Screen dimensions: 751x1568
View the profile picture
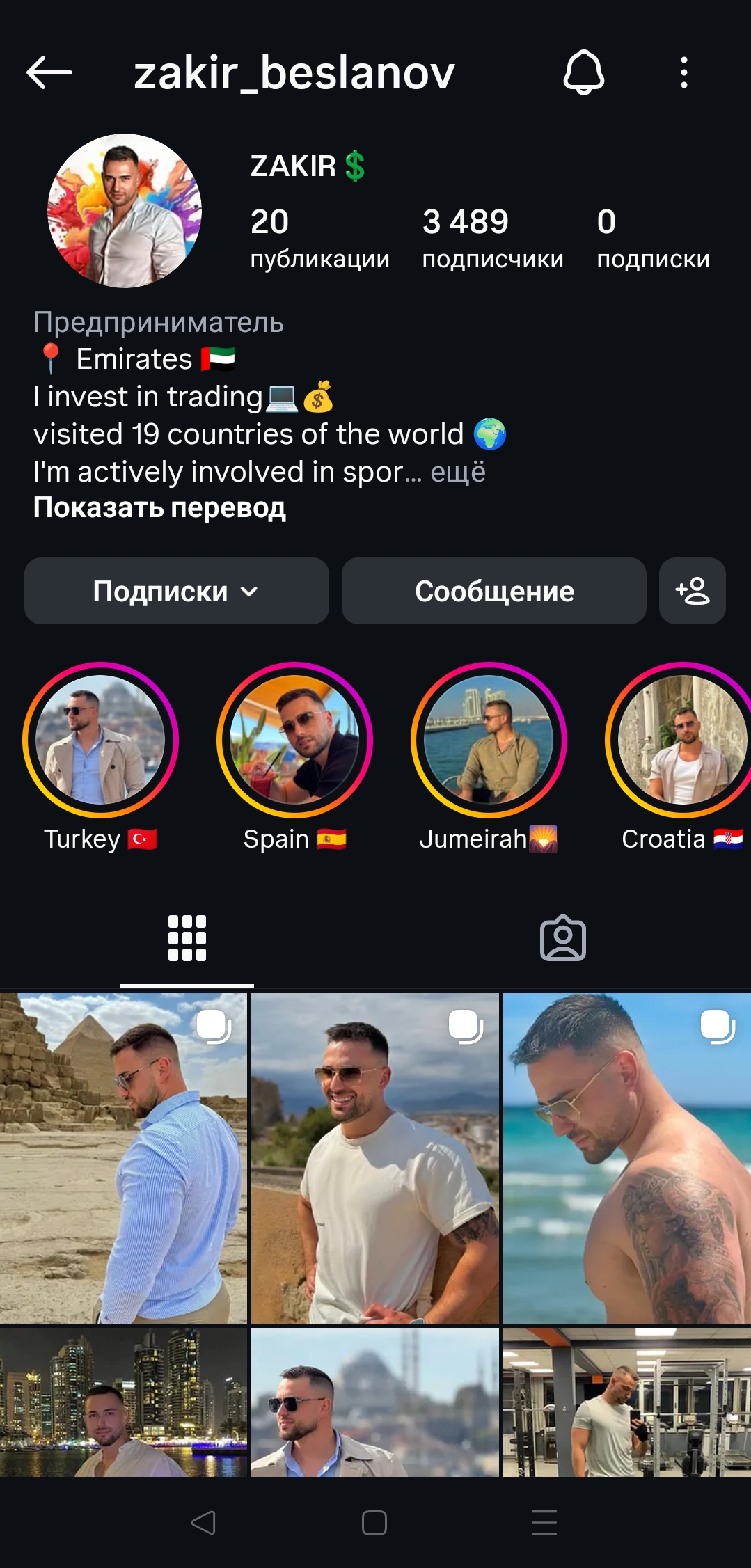125,211
